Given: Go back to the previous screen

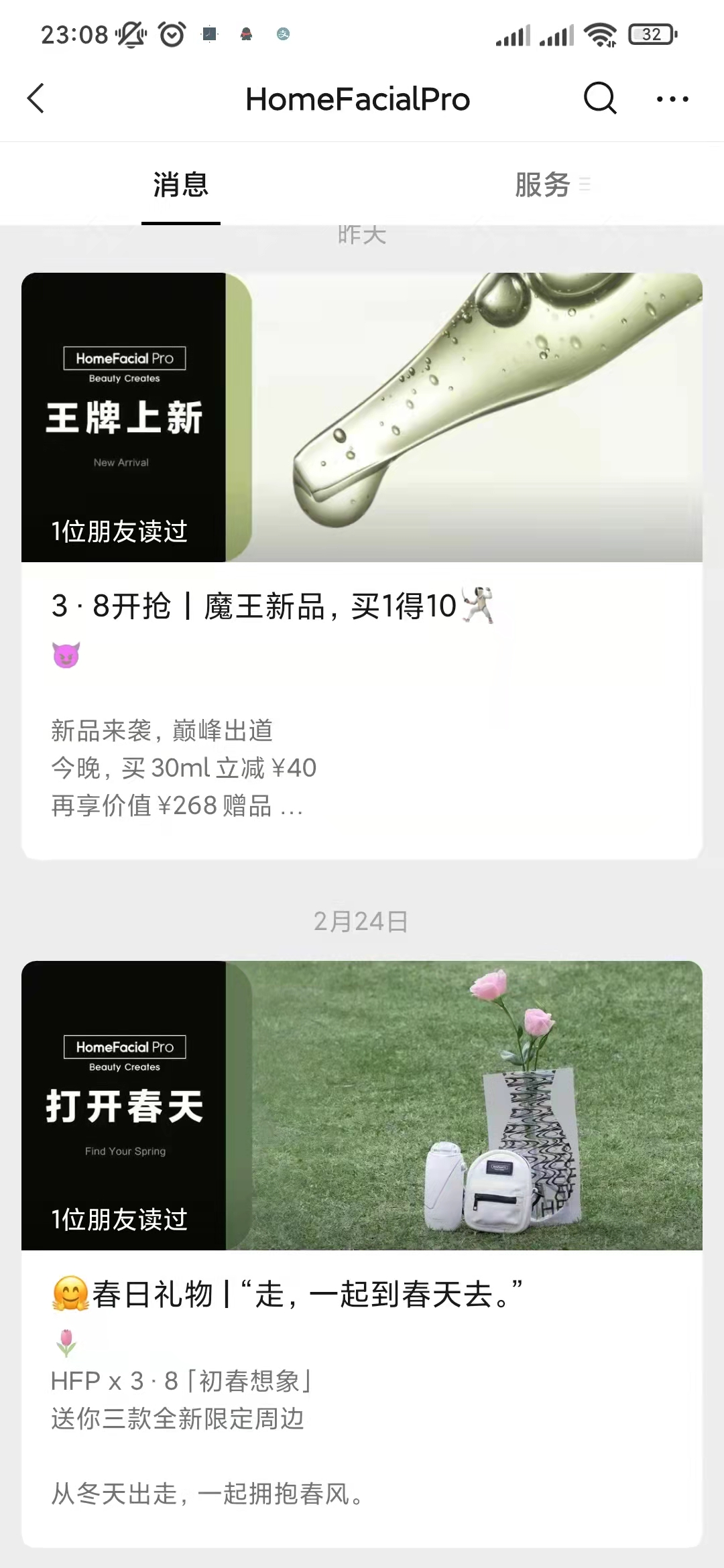Looking at the screenshot, I should [36, 99].
